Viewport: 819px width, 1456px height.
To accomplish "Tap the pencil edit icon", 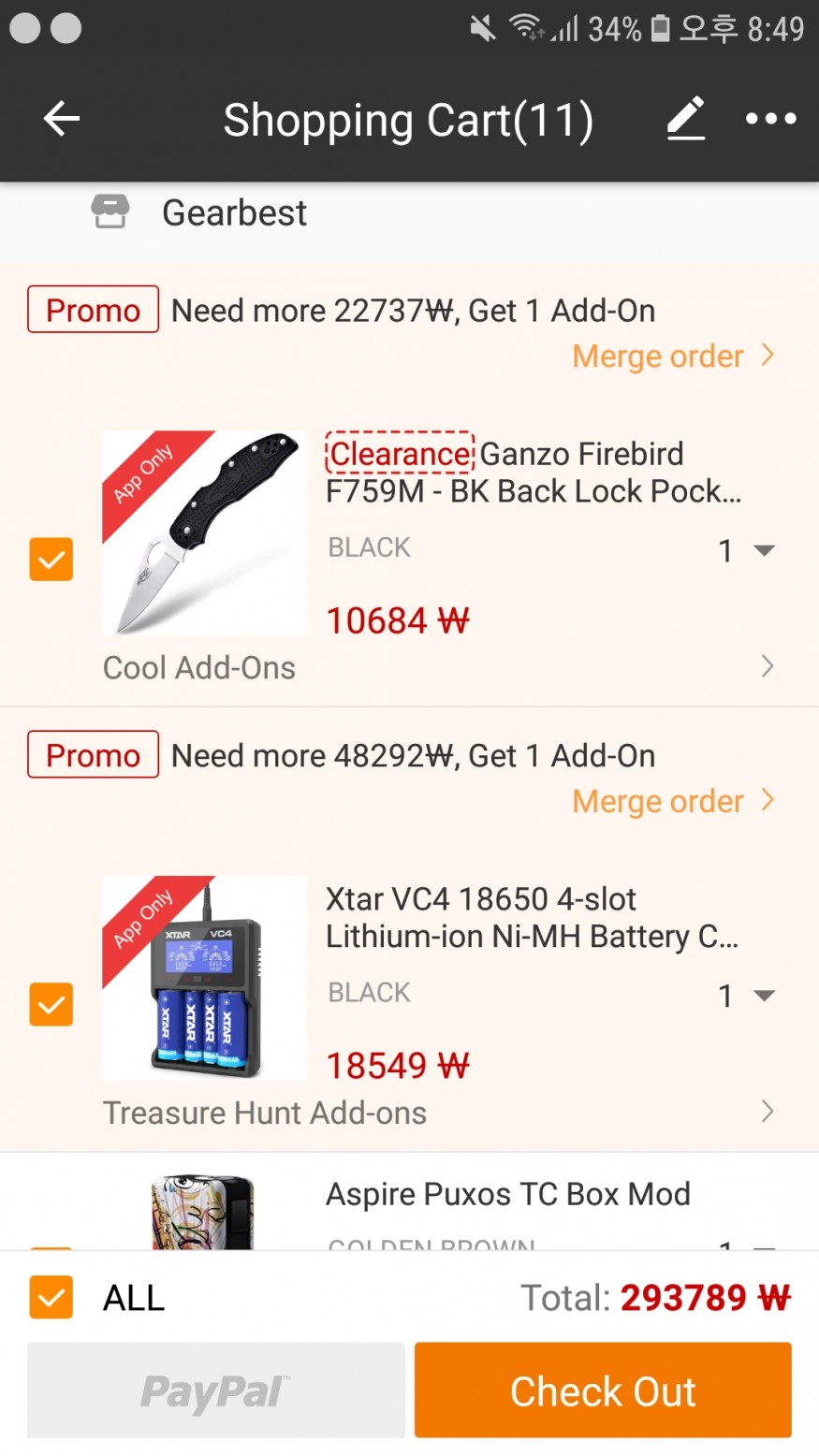I will (x=685, y=119).
